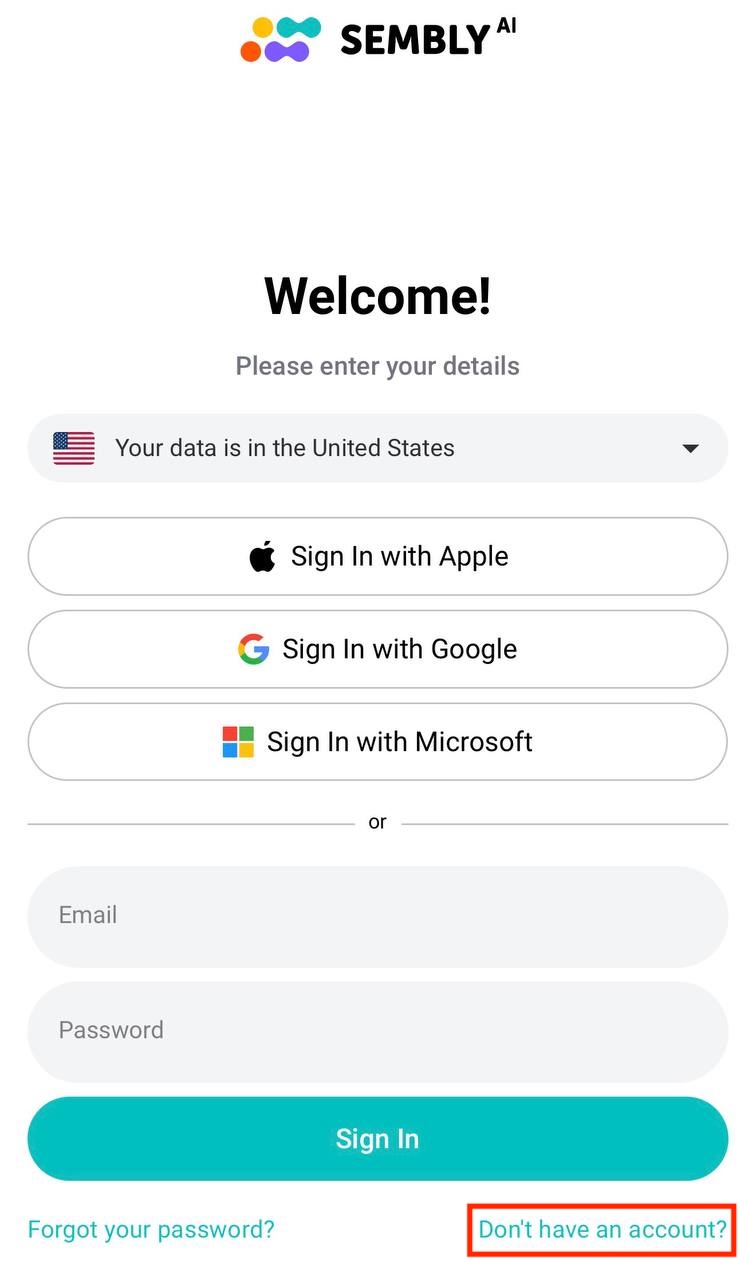Focus the Email field

377,916
